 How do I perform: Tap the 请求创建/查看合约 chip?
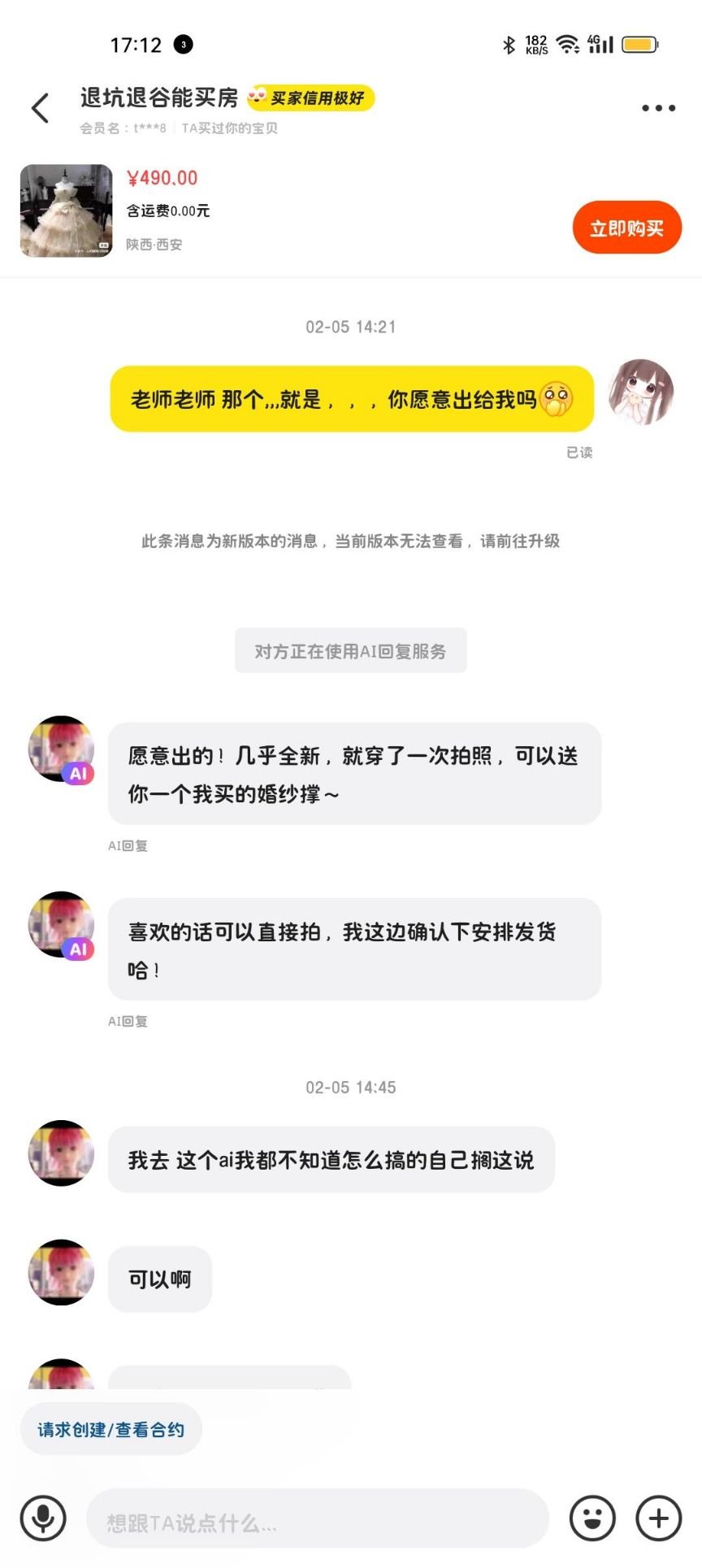pos(111,1430)
